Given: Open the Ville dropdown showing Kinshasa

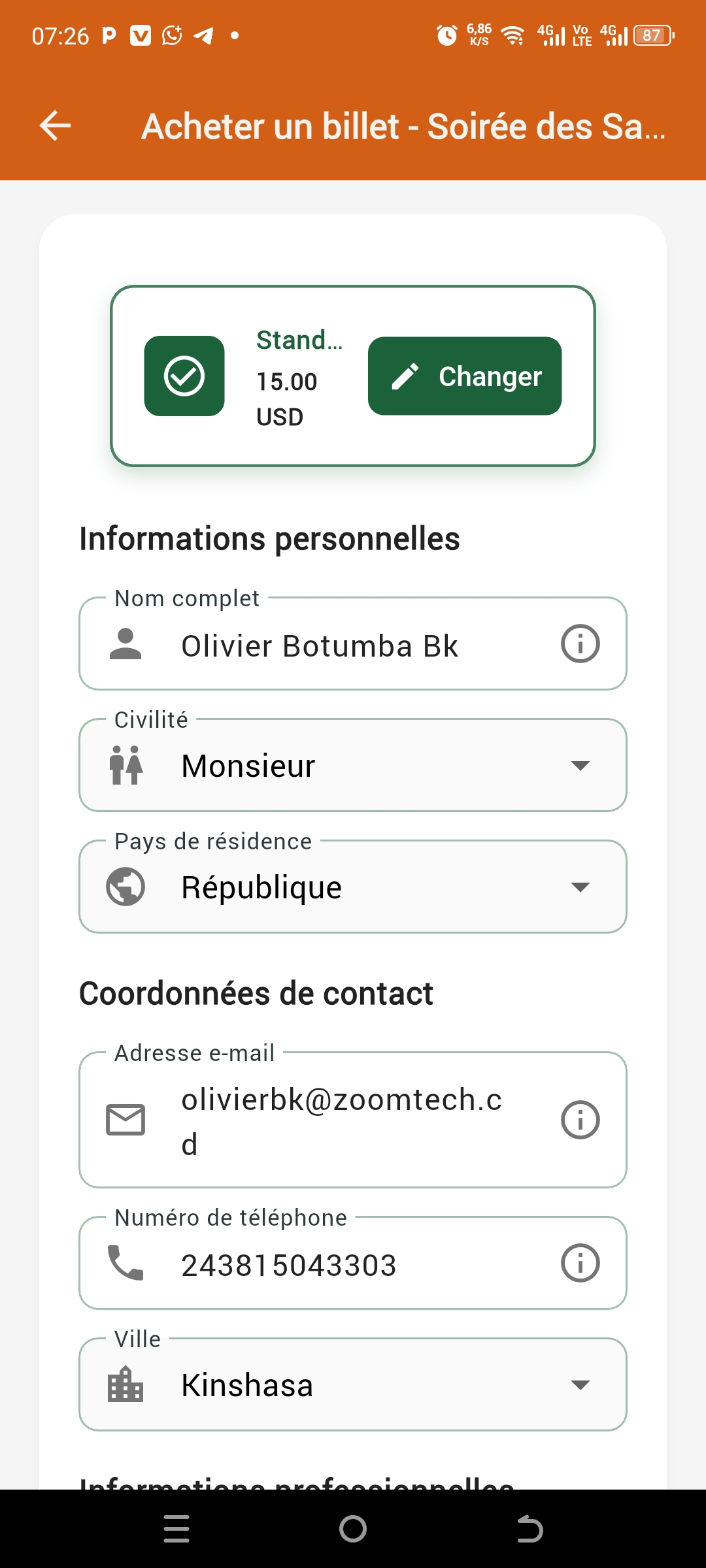Looking at the screenshot, I should click(x=582, y=1384).
